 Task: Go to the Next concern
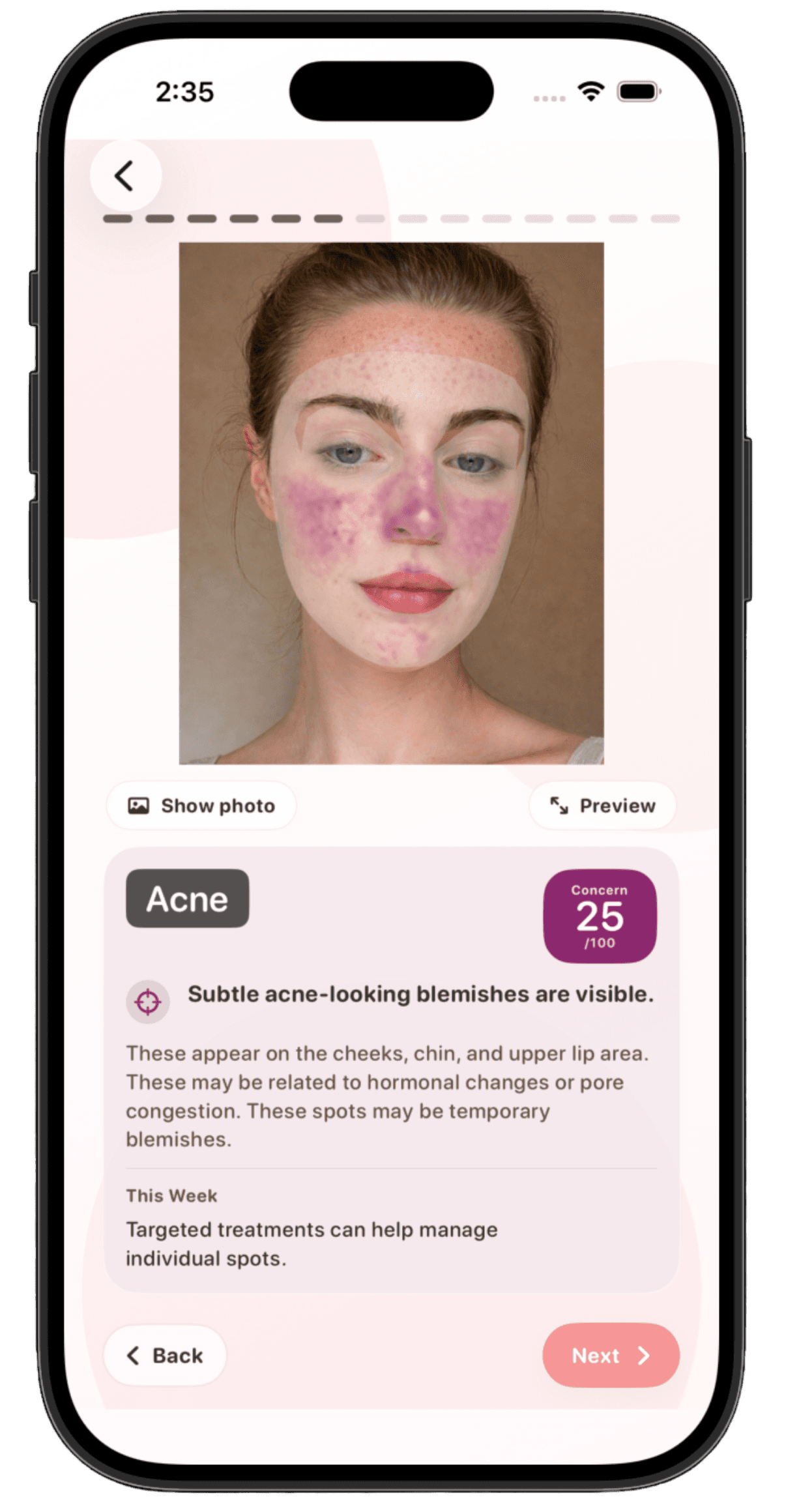[611, 1356]
